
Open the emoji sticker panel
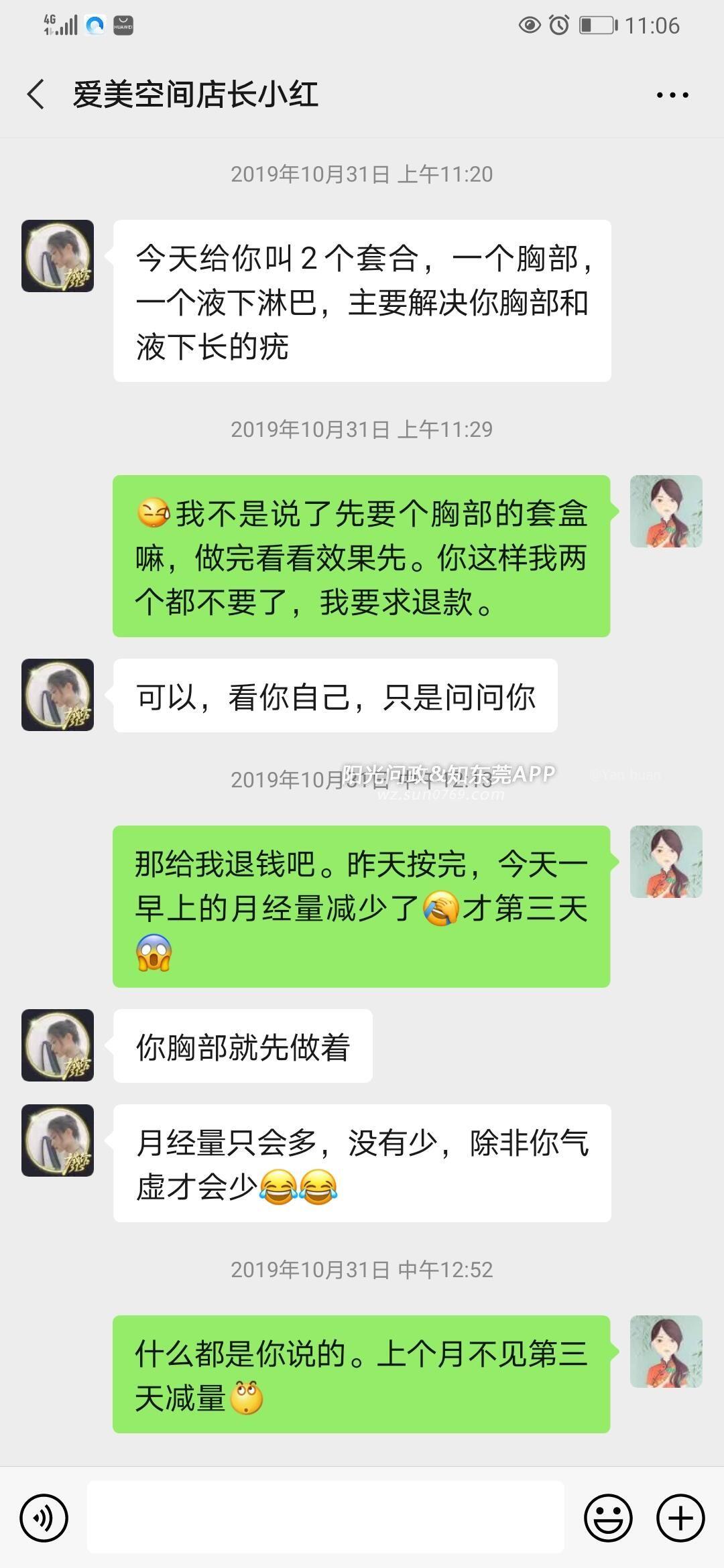coord(608,1518)
